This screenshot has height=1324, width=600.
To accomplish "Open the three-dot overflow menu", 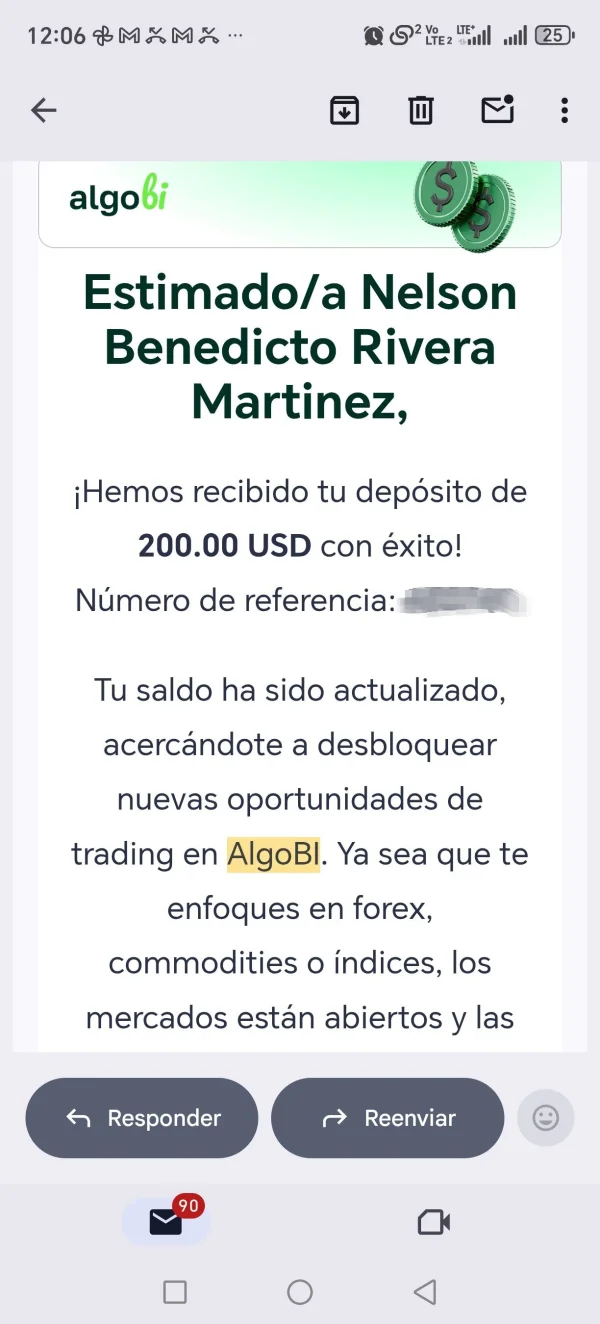I will click(x=565, y=110).
